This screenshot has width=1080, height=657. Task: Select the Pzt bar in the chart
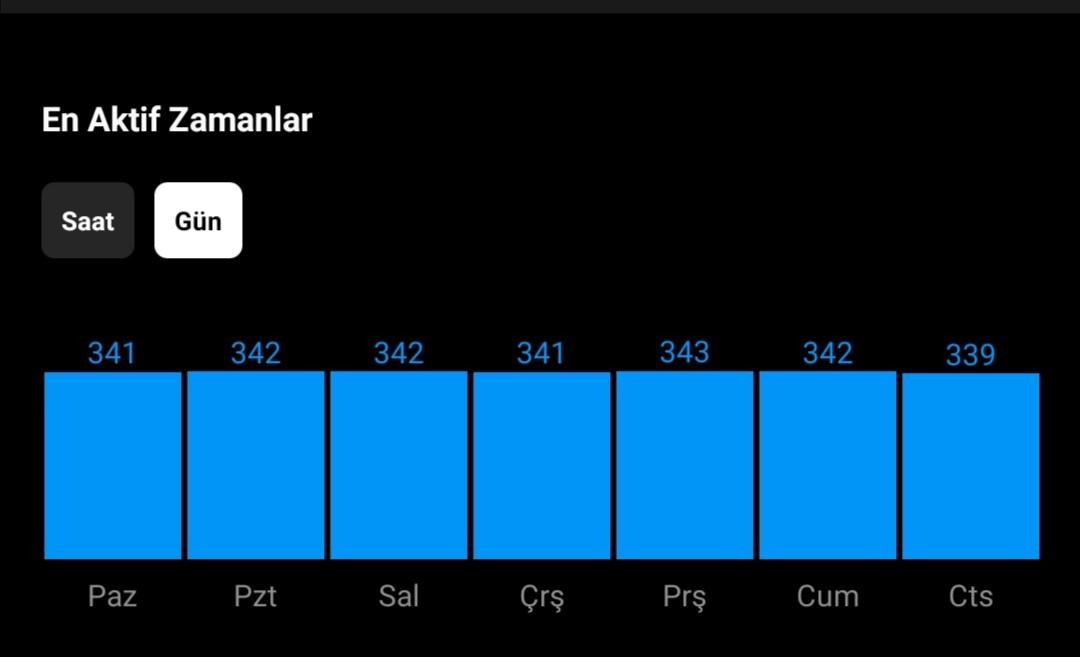click(x=256, y=465)
